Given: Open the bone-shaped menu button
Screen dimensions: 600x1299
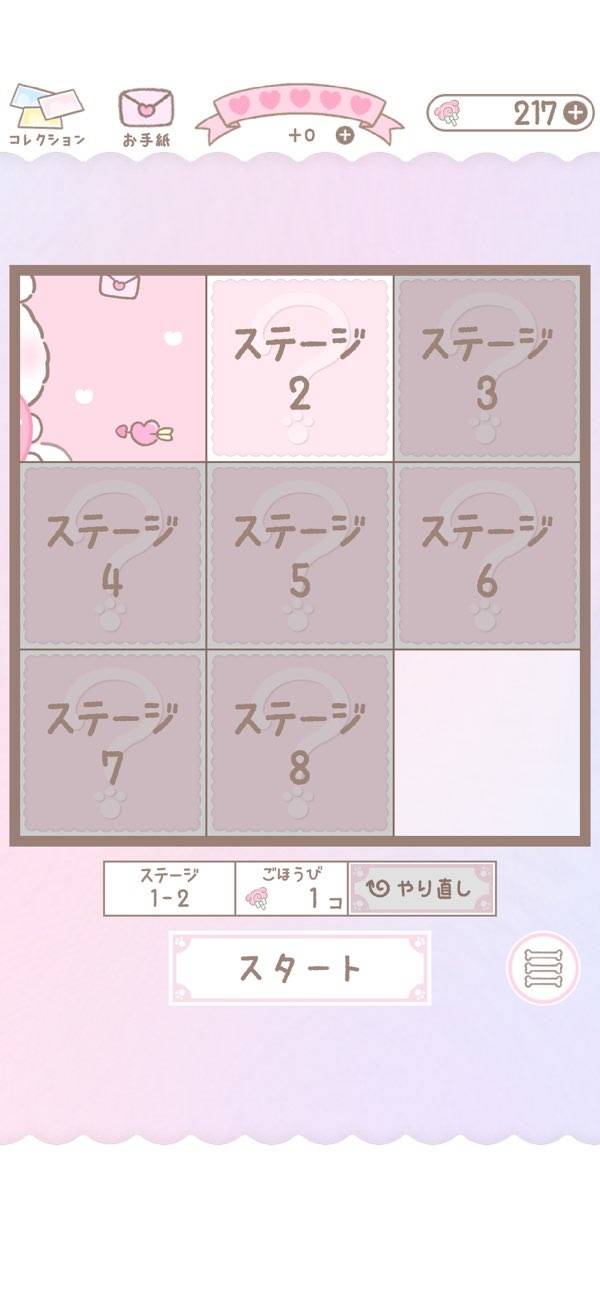Looking at the screenshot, I should pos(544,967).
